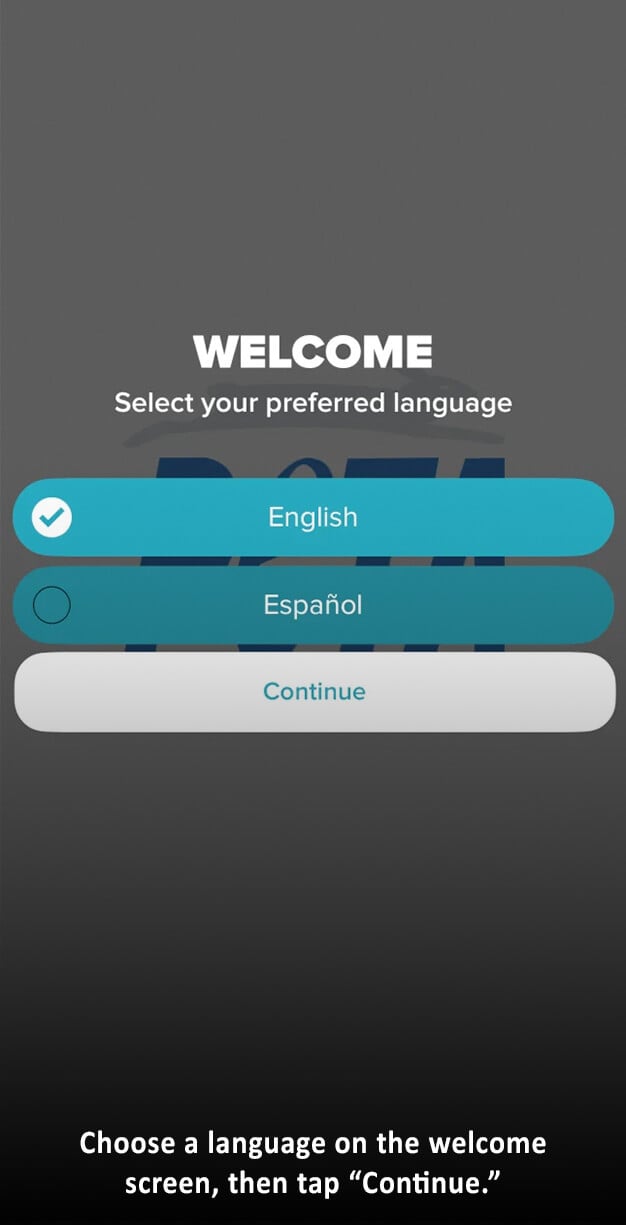The width and height of the screenshot is (626, 1225).
Task: Tap the Continue button
Action: click(313, 692)
